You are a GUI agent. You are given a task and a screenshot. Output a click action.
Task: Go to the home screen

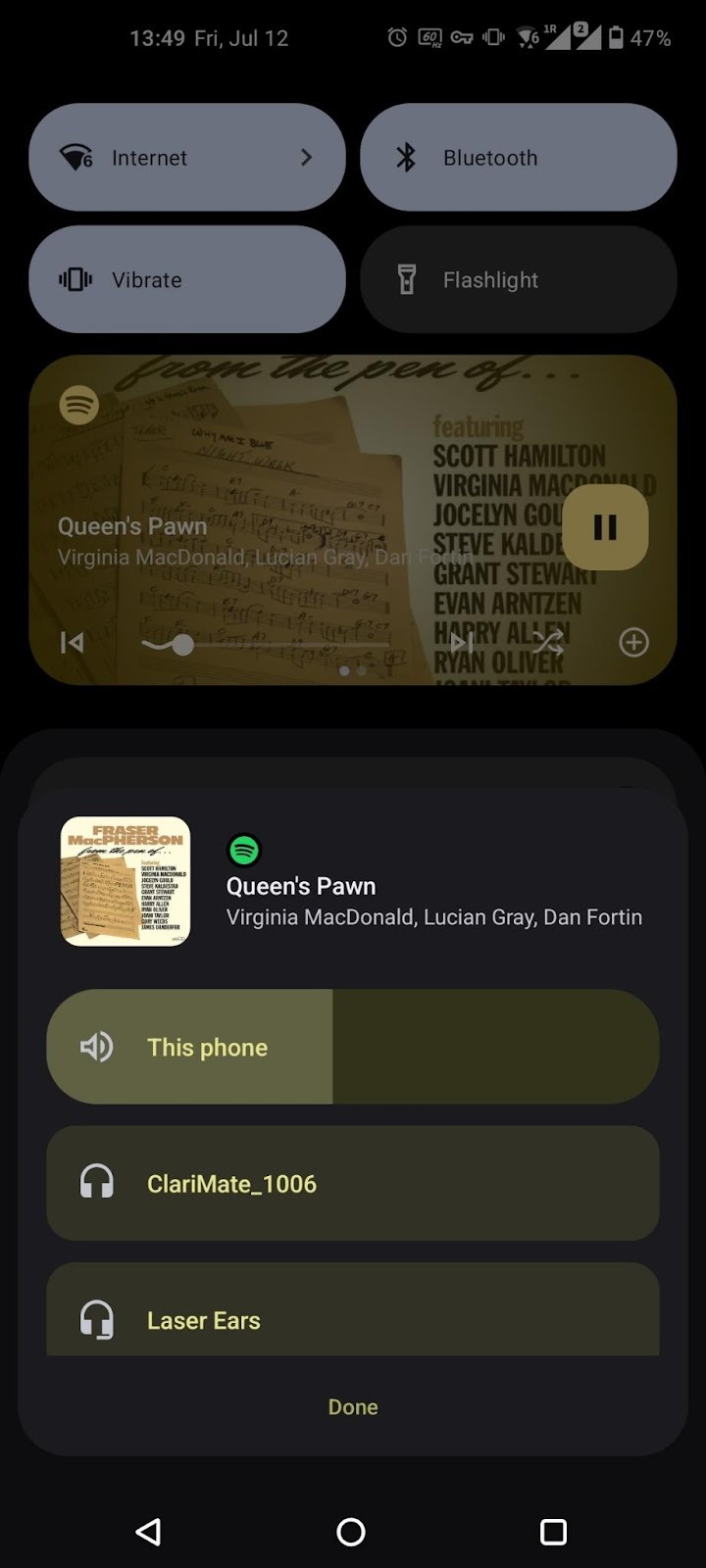(x=351, y=1532)
